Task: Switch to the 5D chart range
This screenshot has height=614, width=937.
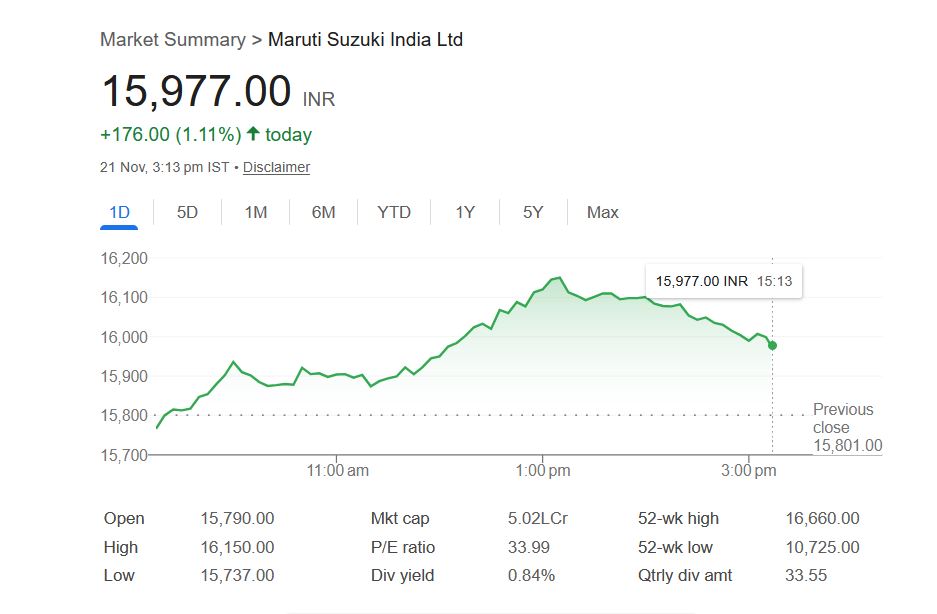Action: click(x=187, y=212)
